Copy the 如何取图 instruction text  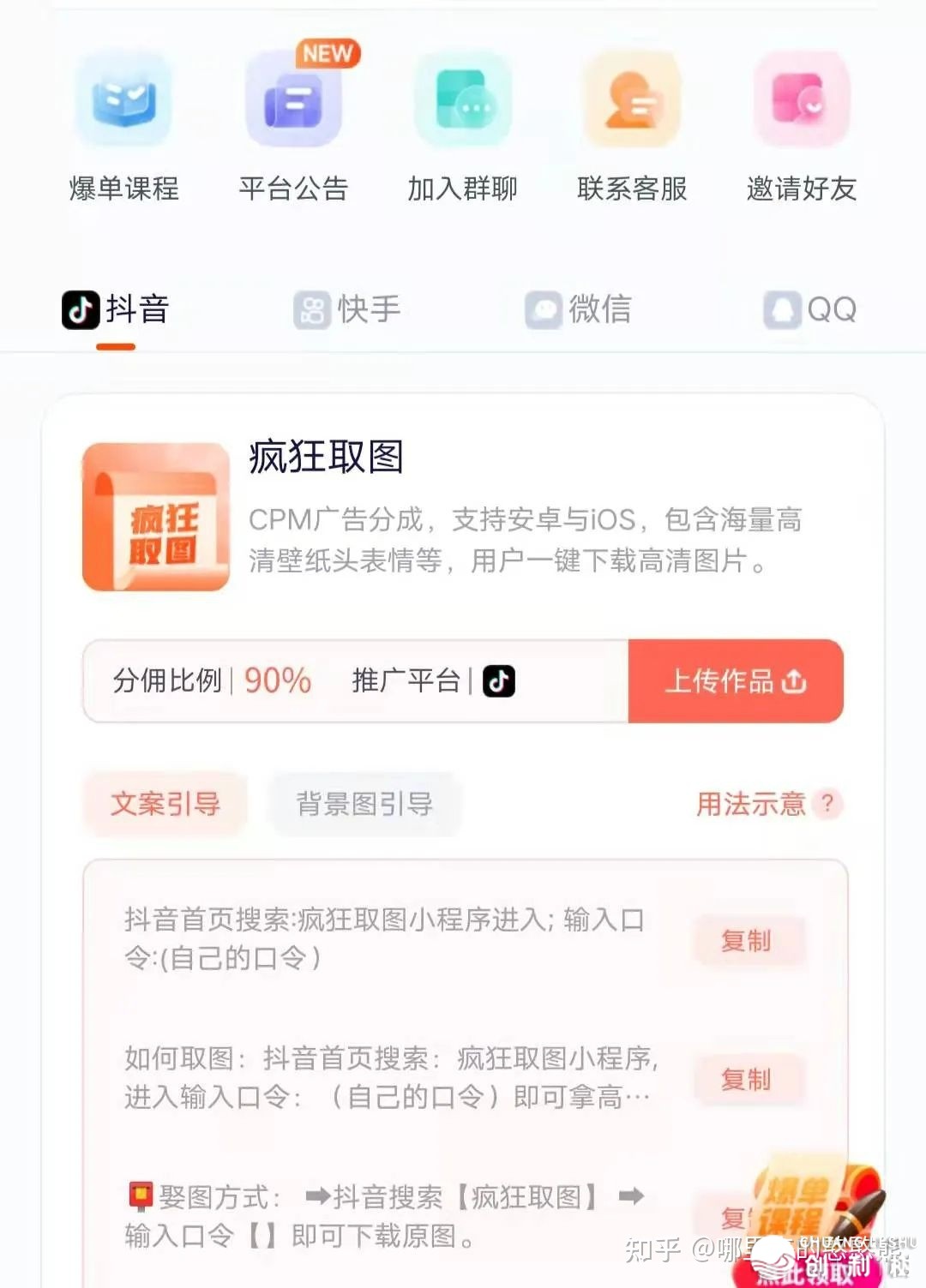(x=746, y=1080)
